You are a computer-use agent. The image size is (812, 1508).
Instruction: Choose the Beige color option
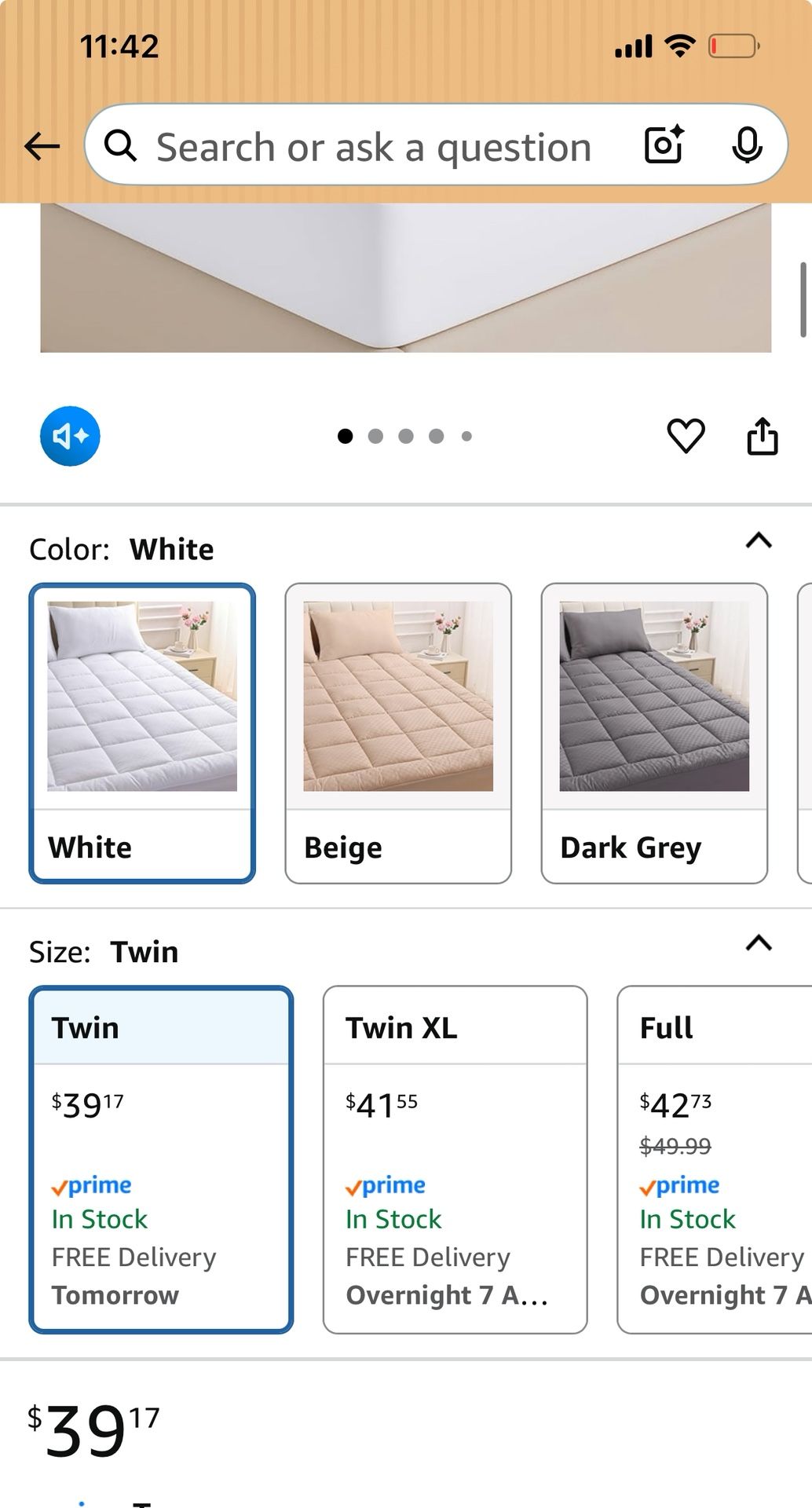pyautogui.click(x=398, y=733)
